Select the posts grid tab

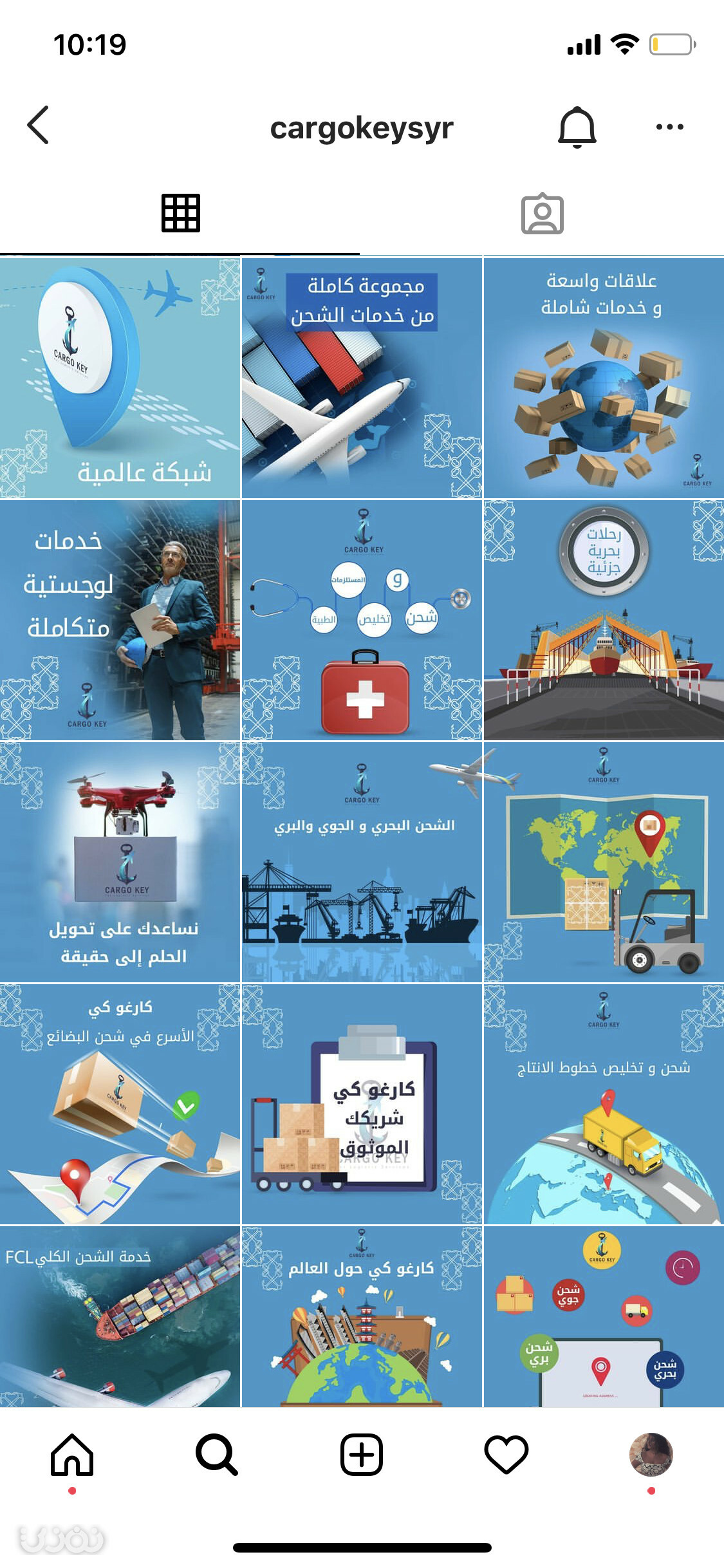(x=181, y=213)
